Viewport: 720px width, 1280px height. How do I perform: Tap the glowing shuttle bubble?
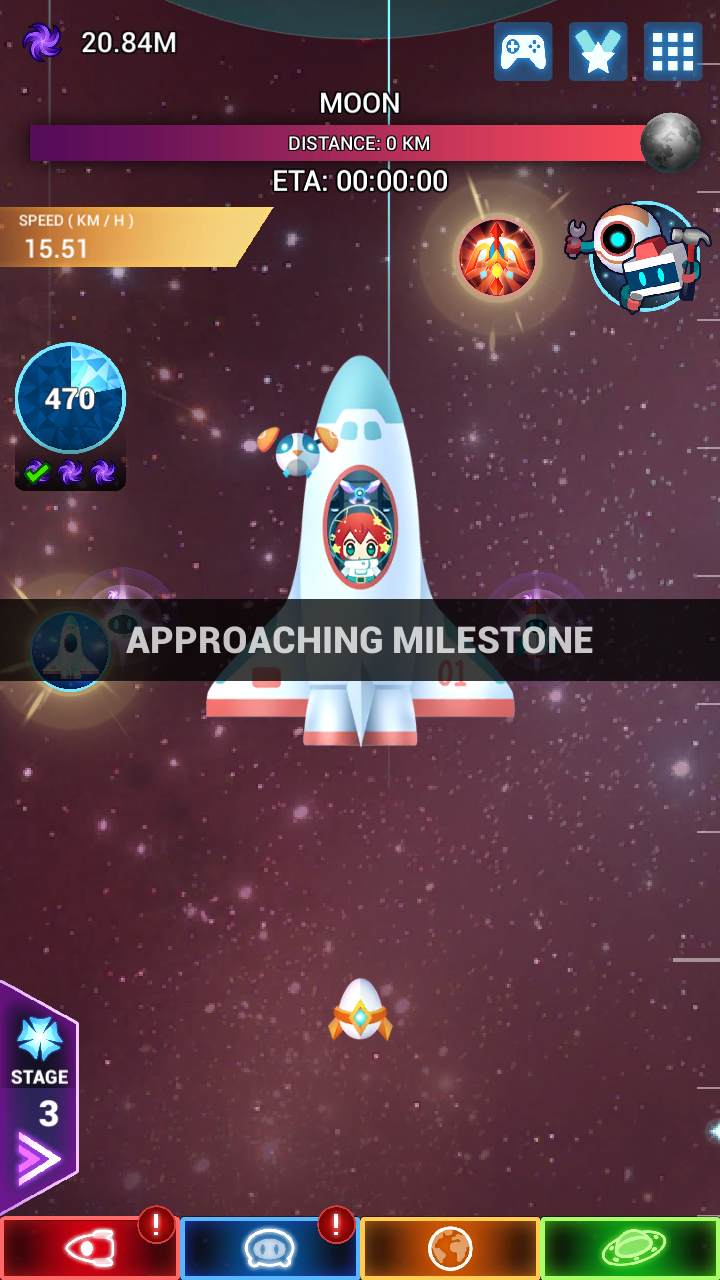70,650
